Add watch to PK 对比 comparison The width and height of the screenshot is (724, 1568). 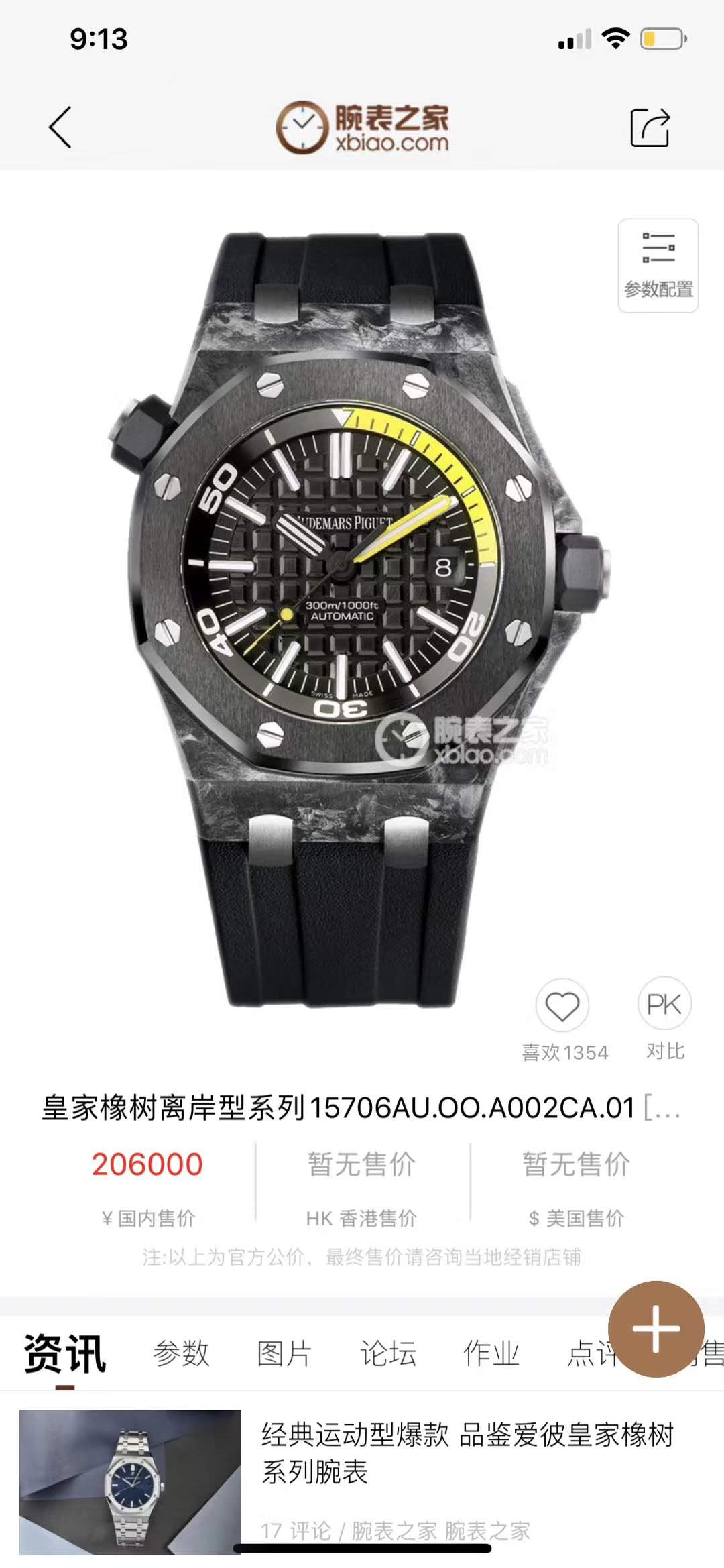click(664, 1006)
